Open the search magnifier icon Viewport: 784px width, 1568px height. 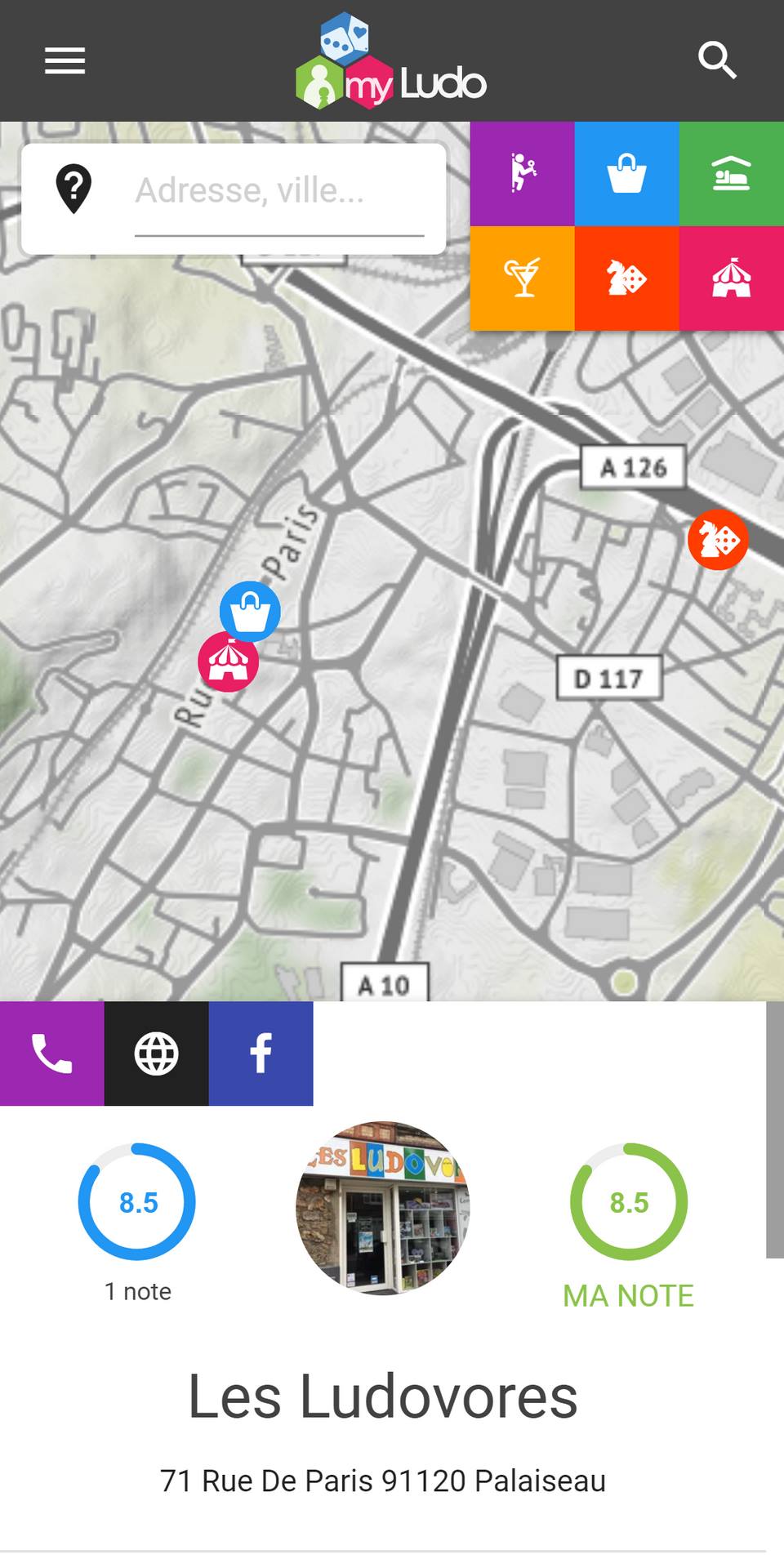[717, 60]
